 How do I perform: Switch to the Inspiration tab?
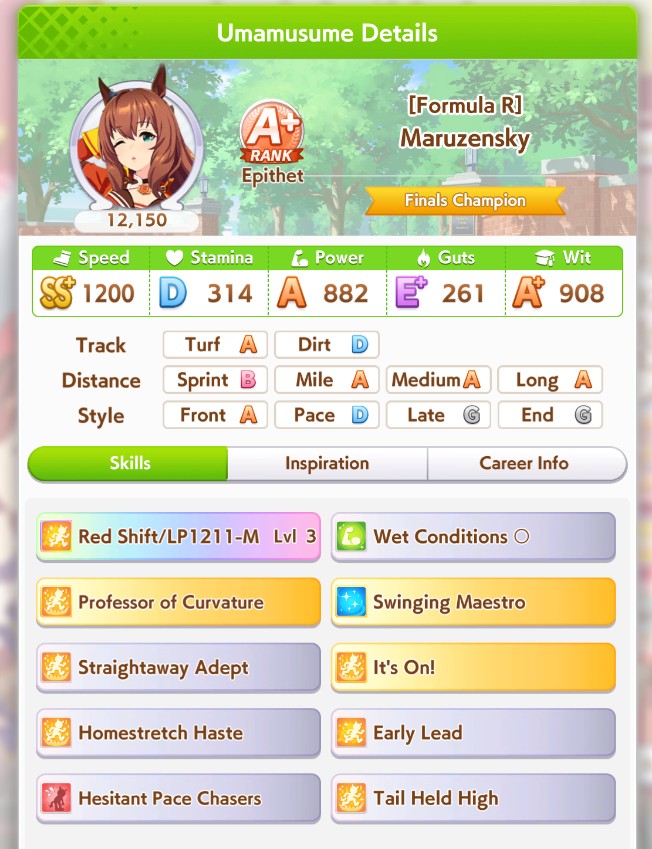click(x=327, y=464)
